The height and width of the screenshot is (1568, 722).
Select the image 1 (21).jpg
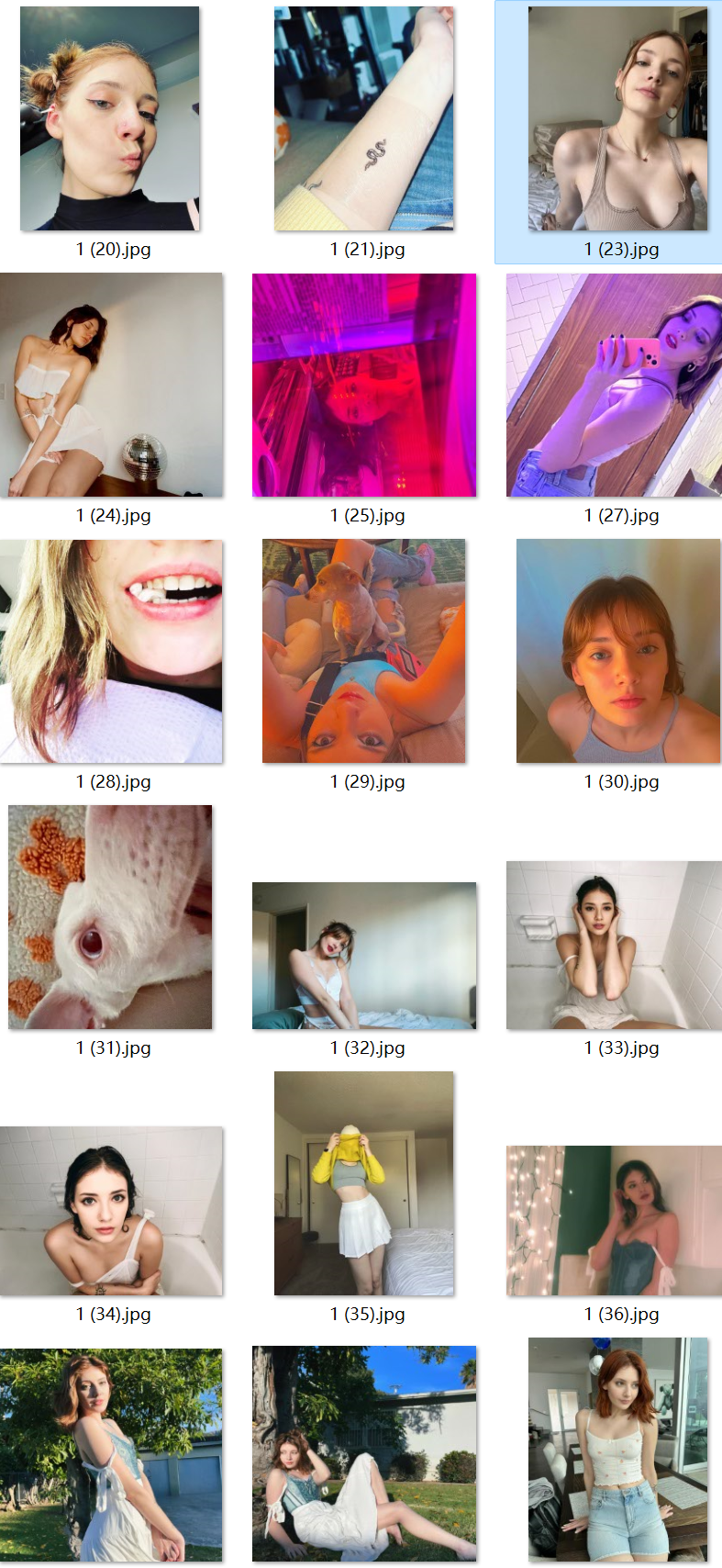pos(364,118)
